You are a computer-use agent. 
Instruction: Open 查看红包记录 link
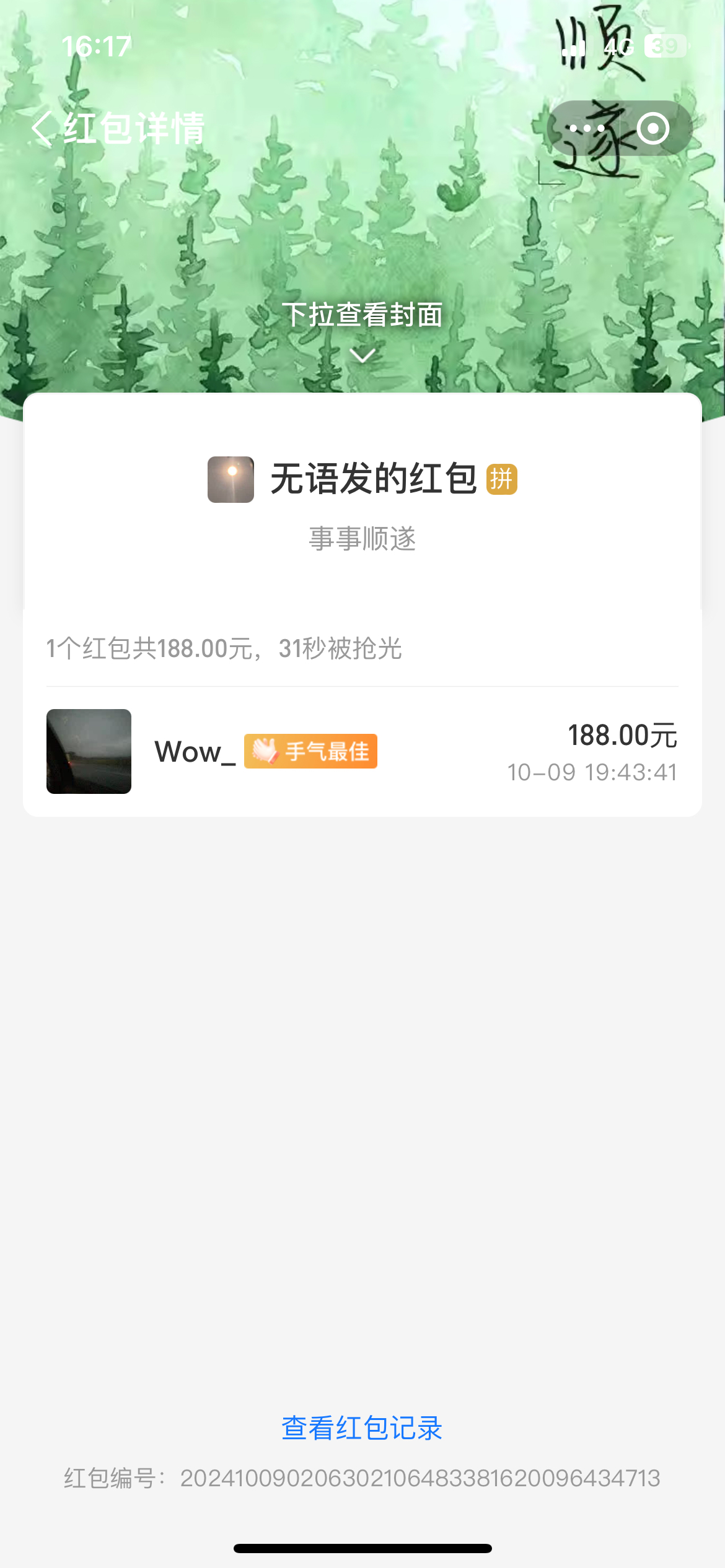pos(362,1428)
